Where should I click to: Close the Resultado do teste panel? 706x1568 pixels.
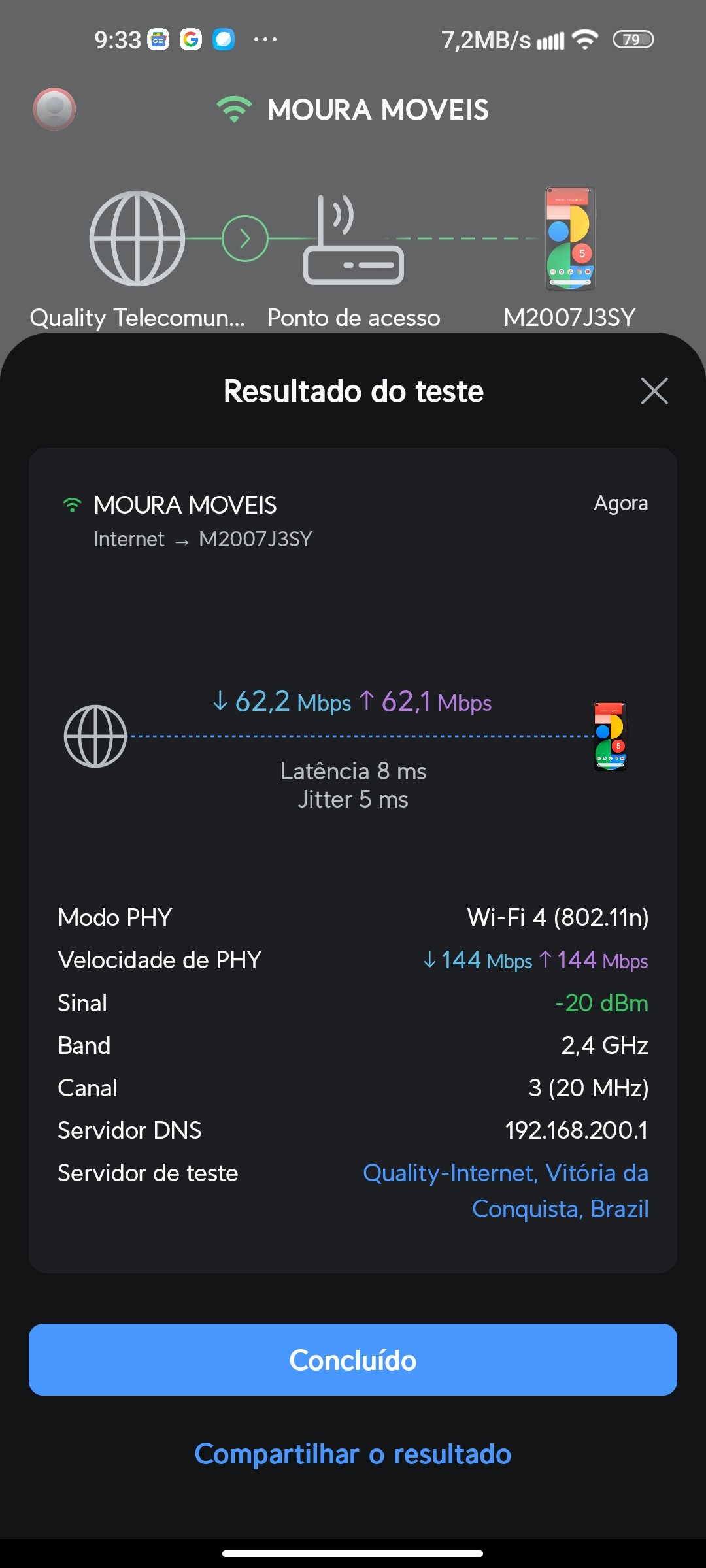point(654,391)
